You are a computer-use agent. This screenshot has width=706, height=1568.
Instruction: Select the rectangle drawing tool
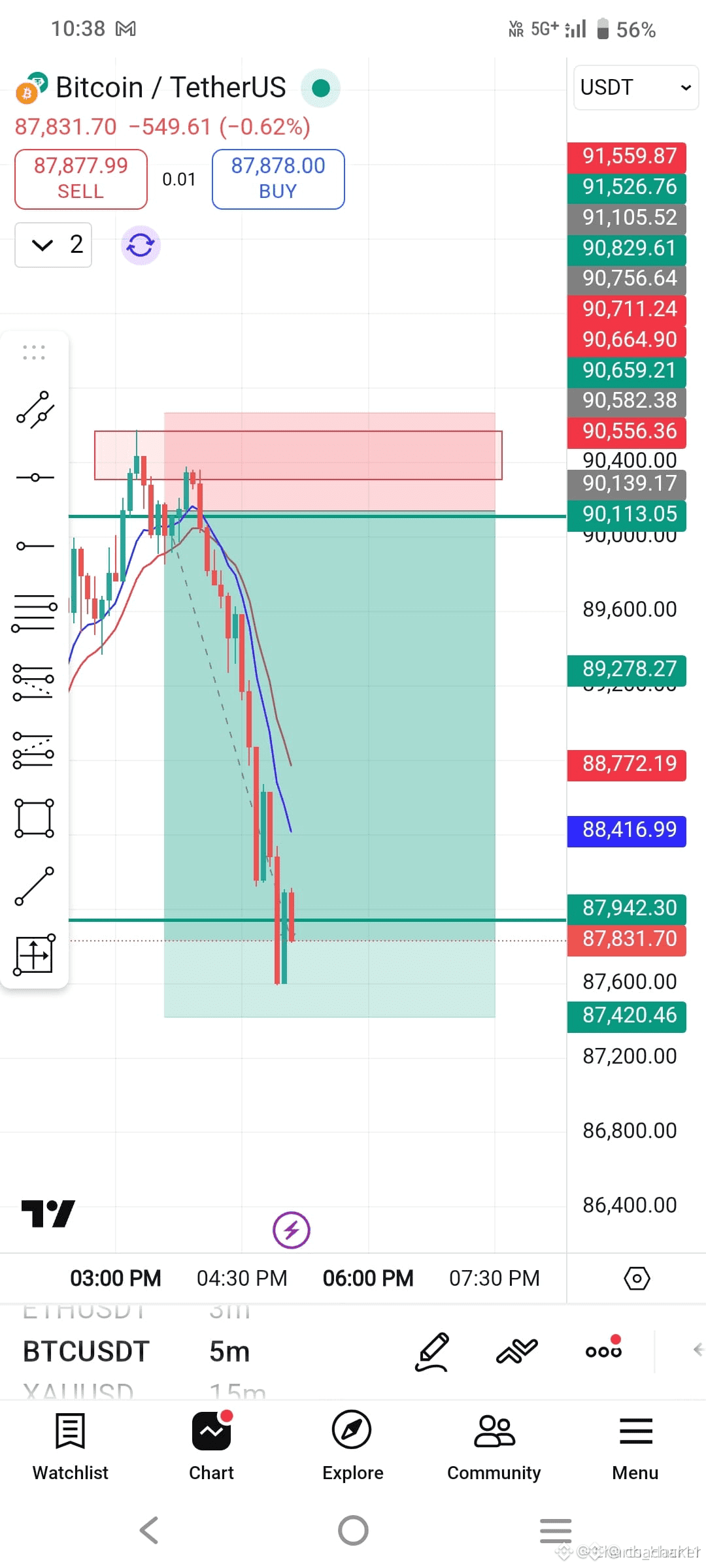(35, 818)
